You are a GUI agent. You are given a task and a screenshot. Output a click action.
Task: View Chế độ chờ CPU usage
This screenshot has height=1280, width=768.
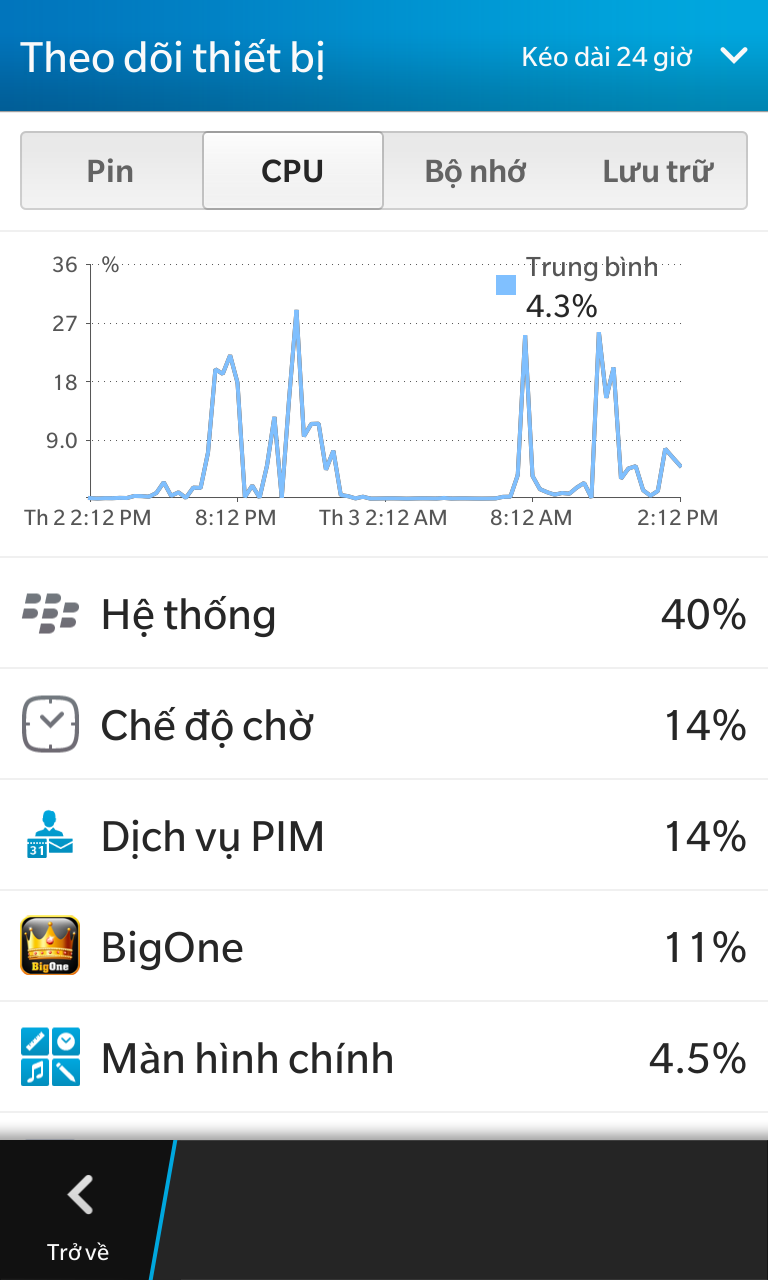pos(384,724)
